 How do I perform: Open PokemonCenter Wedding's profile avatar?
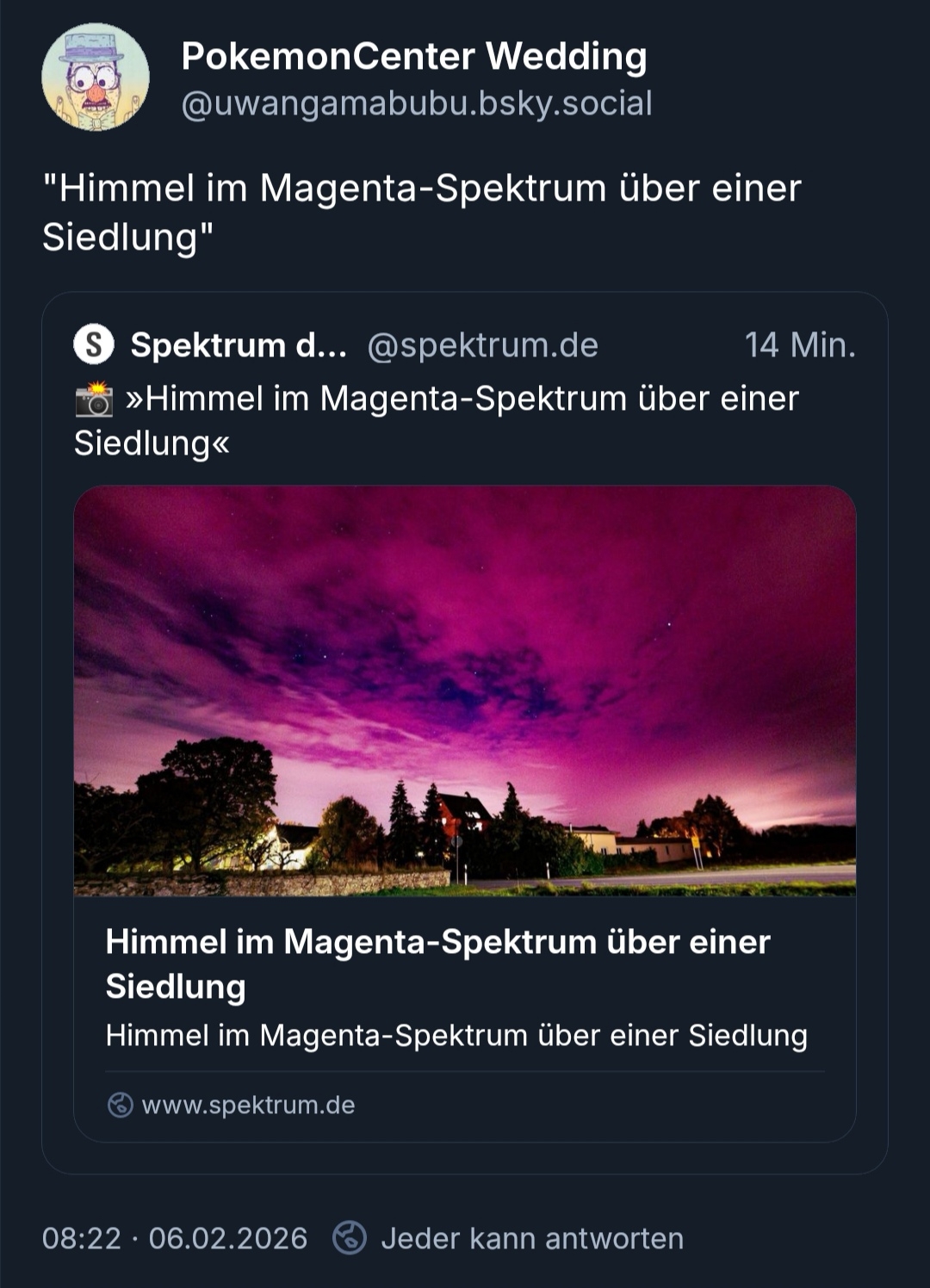pyautogui.click(x=96, y=77)
